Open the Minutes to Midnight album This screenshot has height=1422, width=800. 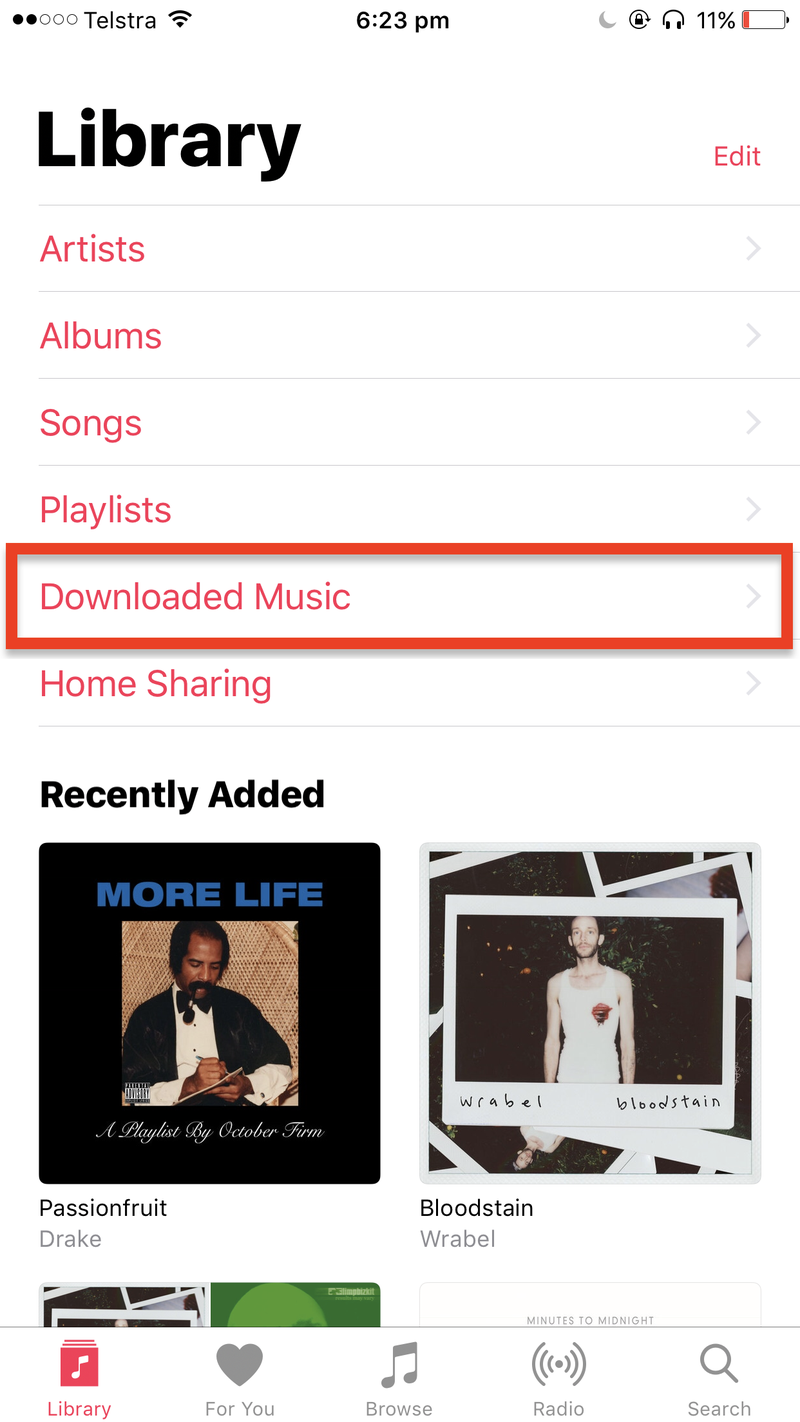(590, 1304)
